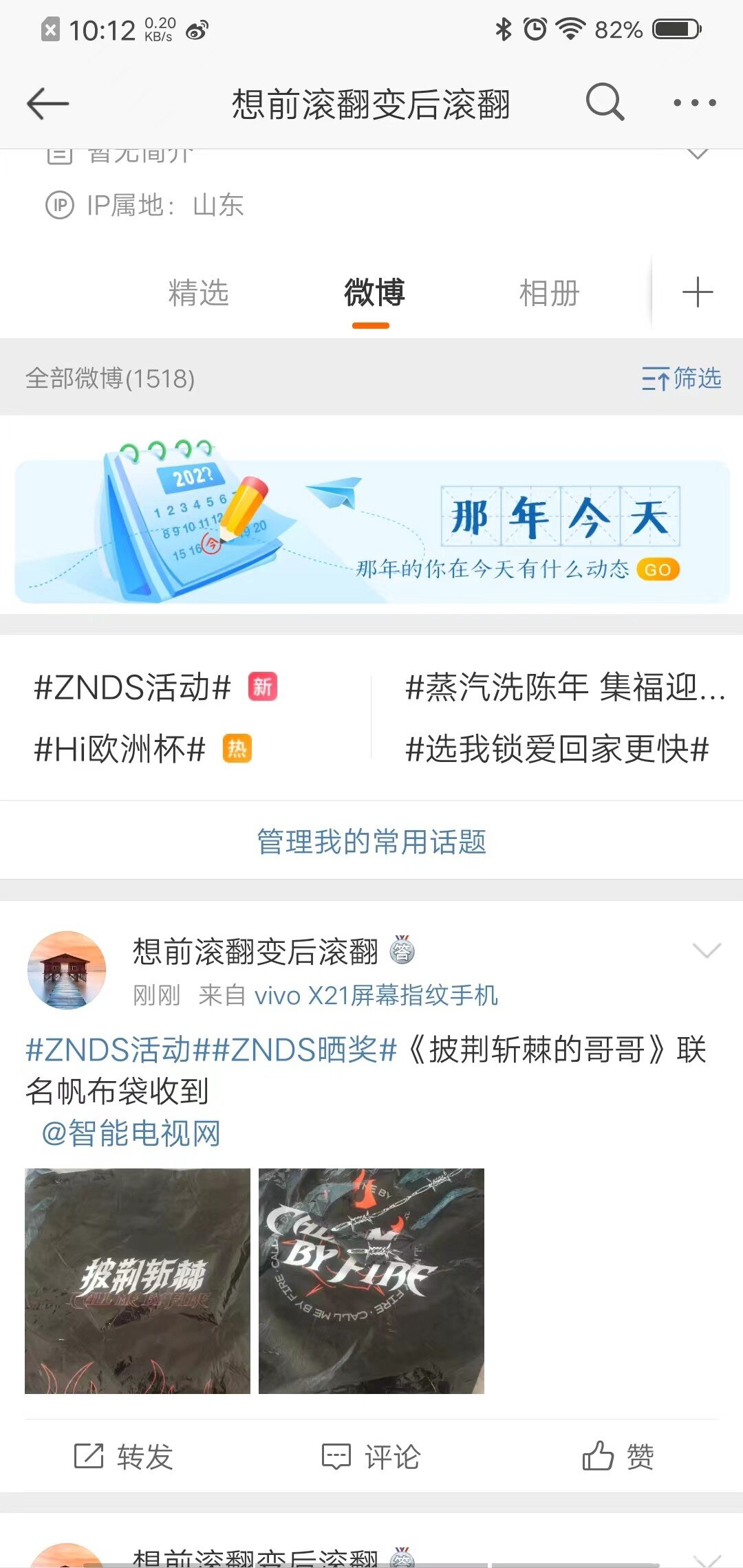Expand the post options chevron
The image size is (743, 1568).
coord(707,950)
